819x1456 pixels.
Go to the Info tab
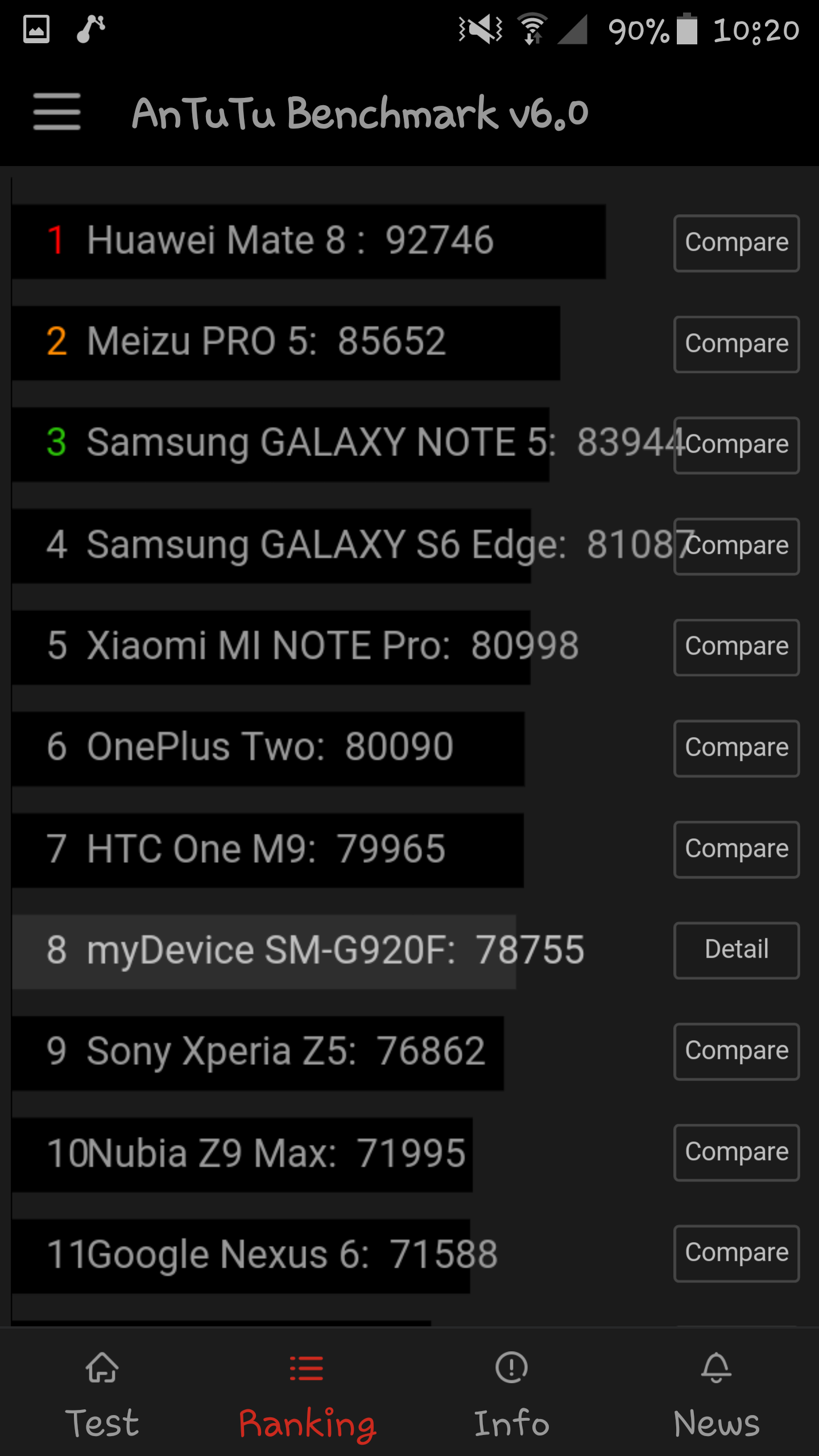pos(512,1395)
